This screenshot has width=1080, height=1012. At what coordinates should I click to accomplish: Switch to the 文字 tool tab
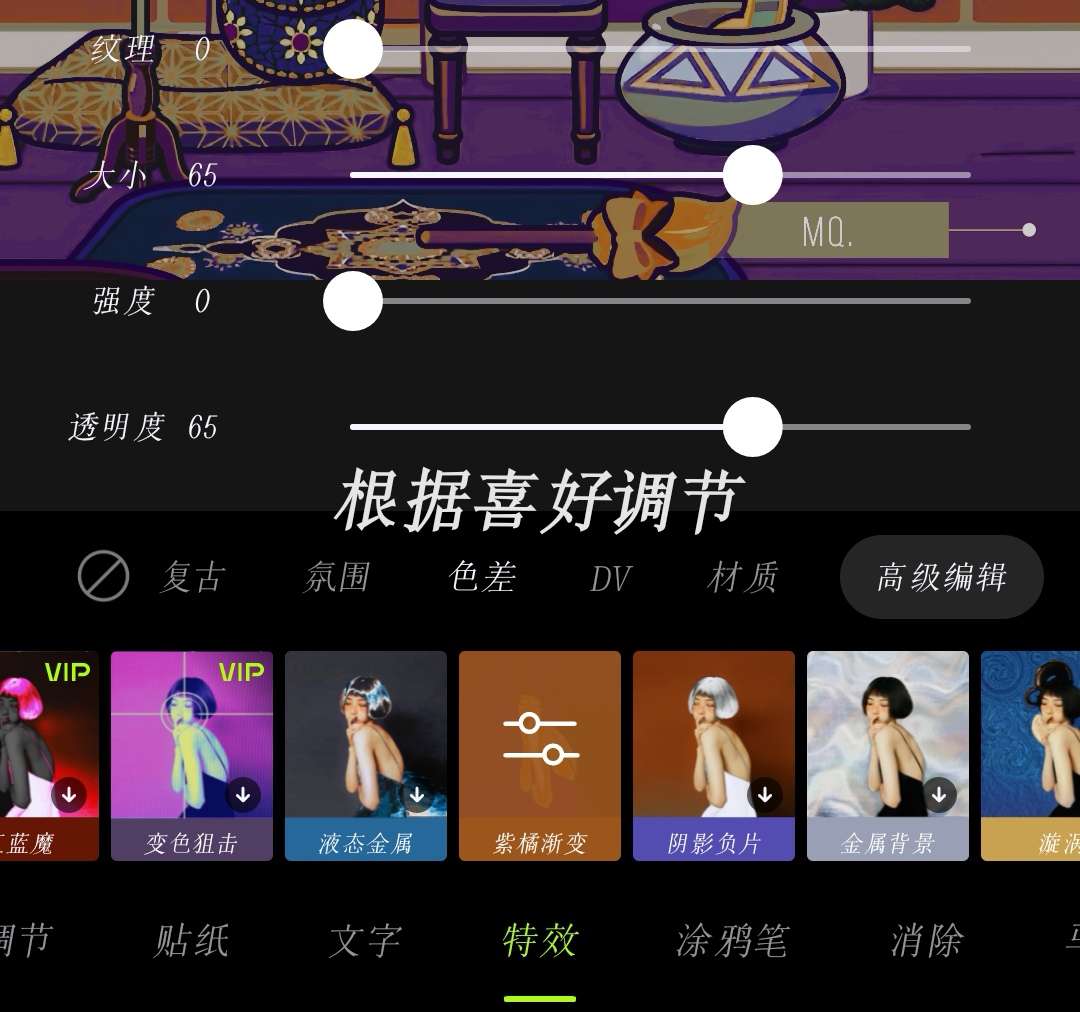pos(365,940)
